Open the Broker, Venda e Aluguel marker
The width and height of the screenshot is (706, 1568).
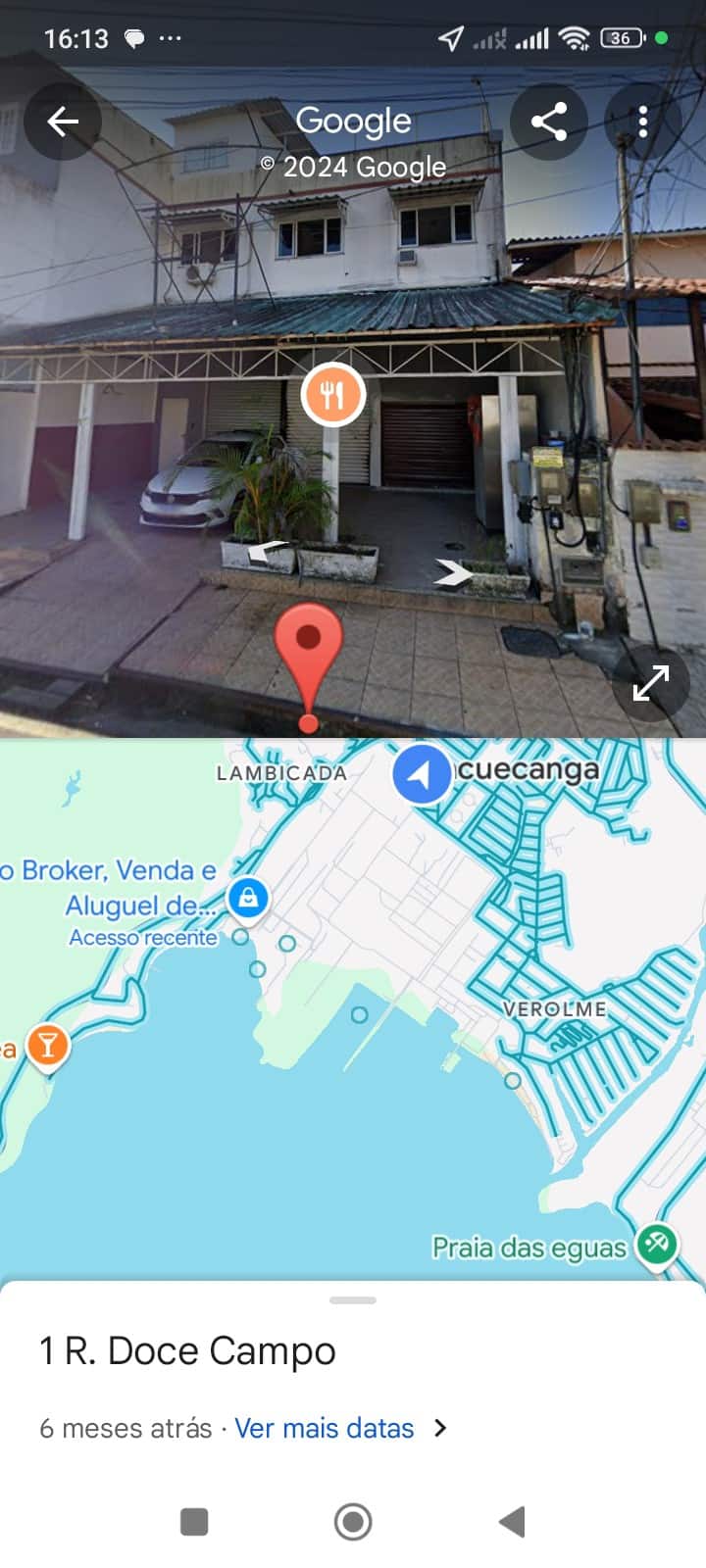point(247,898)
